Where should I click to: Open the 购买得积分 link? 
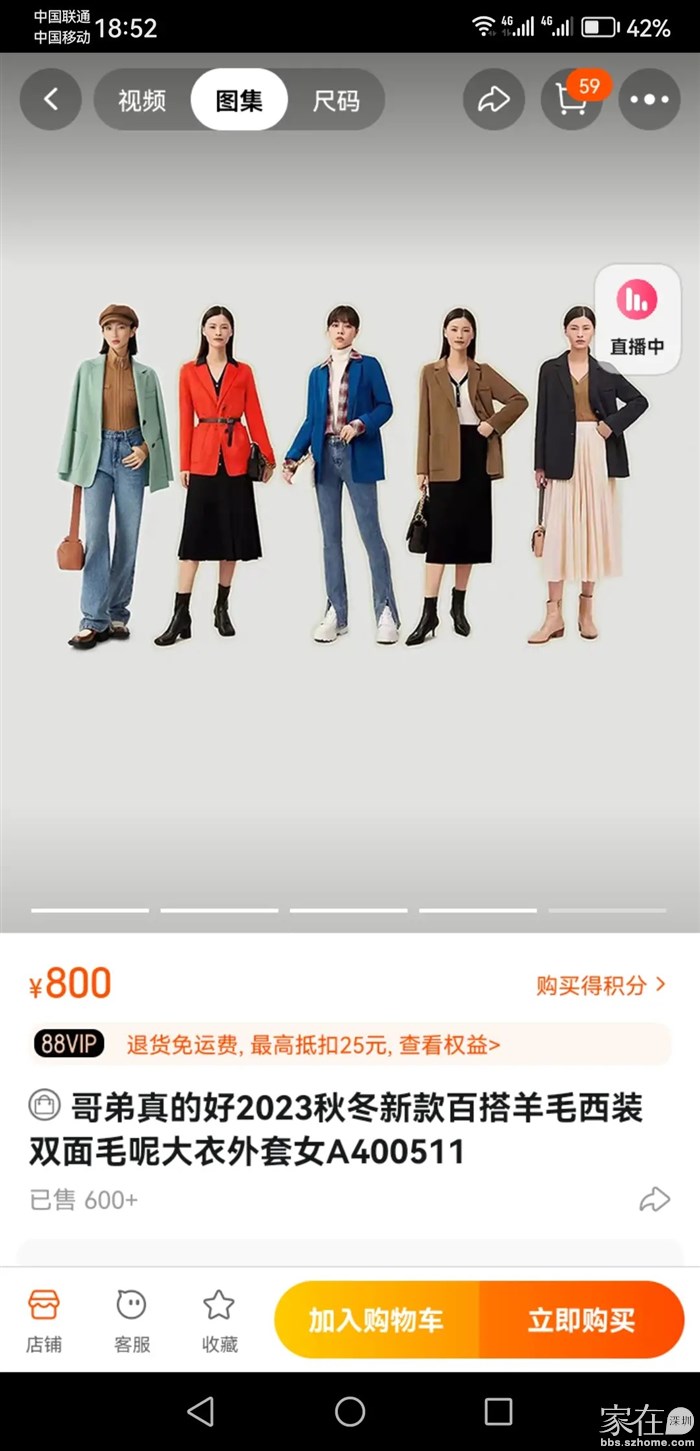(600, 985)
